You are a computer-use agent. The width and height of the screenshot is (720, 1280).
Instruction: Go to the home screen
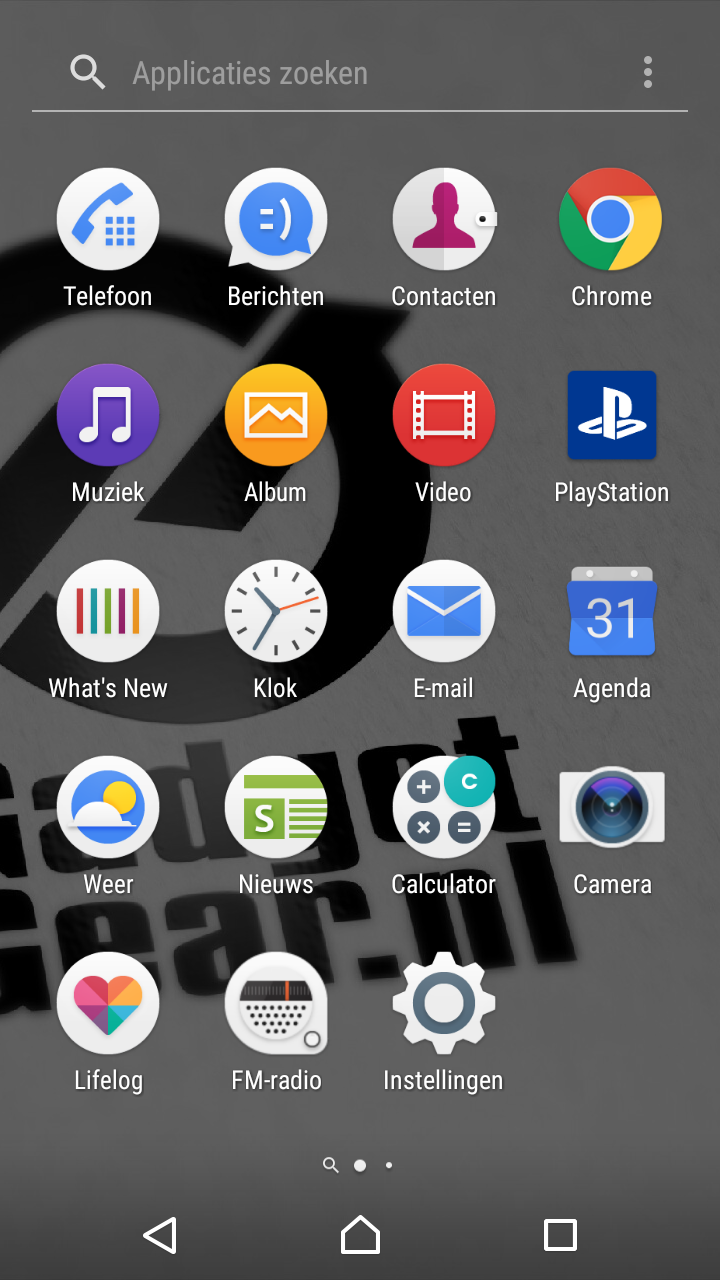(x=360, y=1235)
